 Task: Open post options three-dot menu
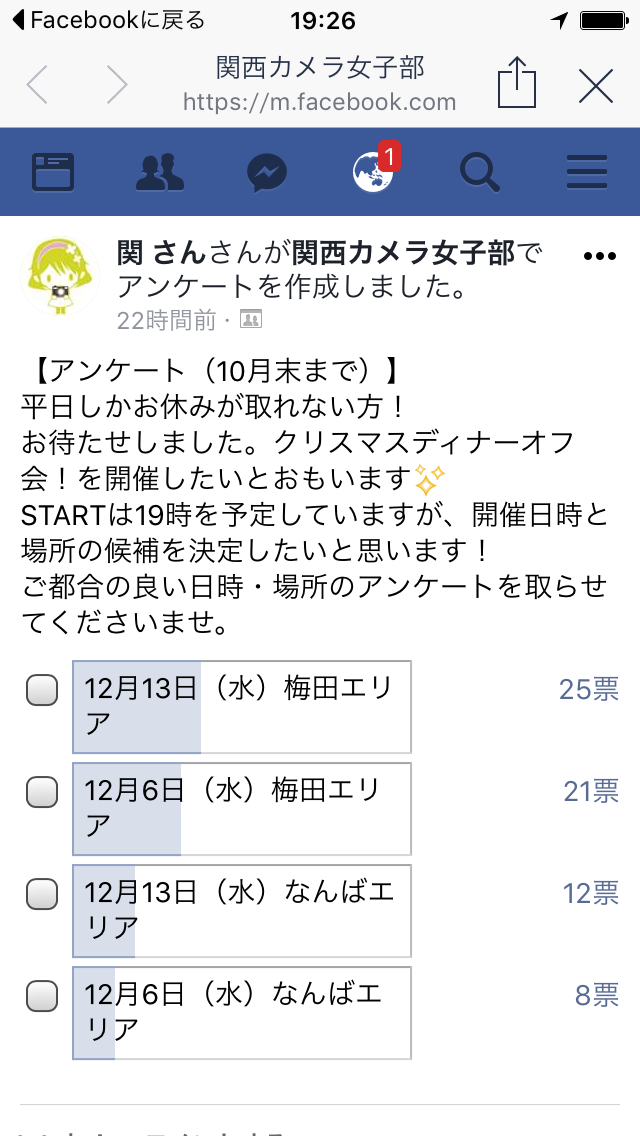(x=599, y=256)
